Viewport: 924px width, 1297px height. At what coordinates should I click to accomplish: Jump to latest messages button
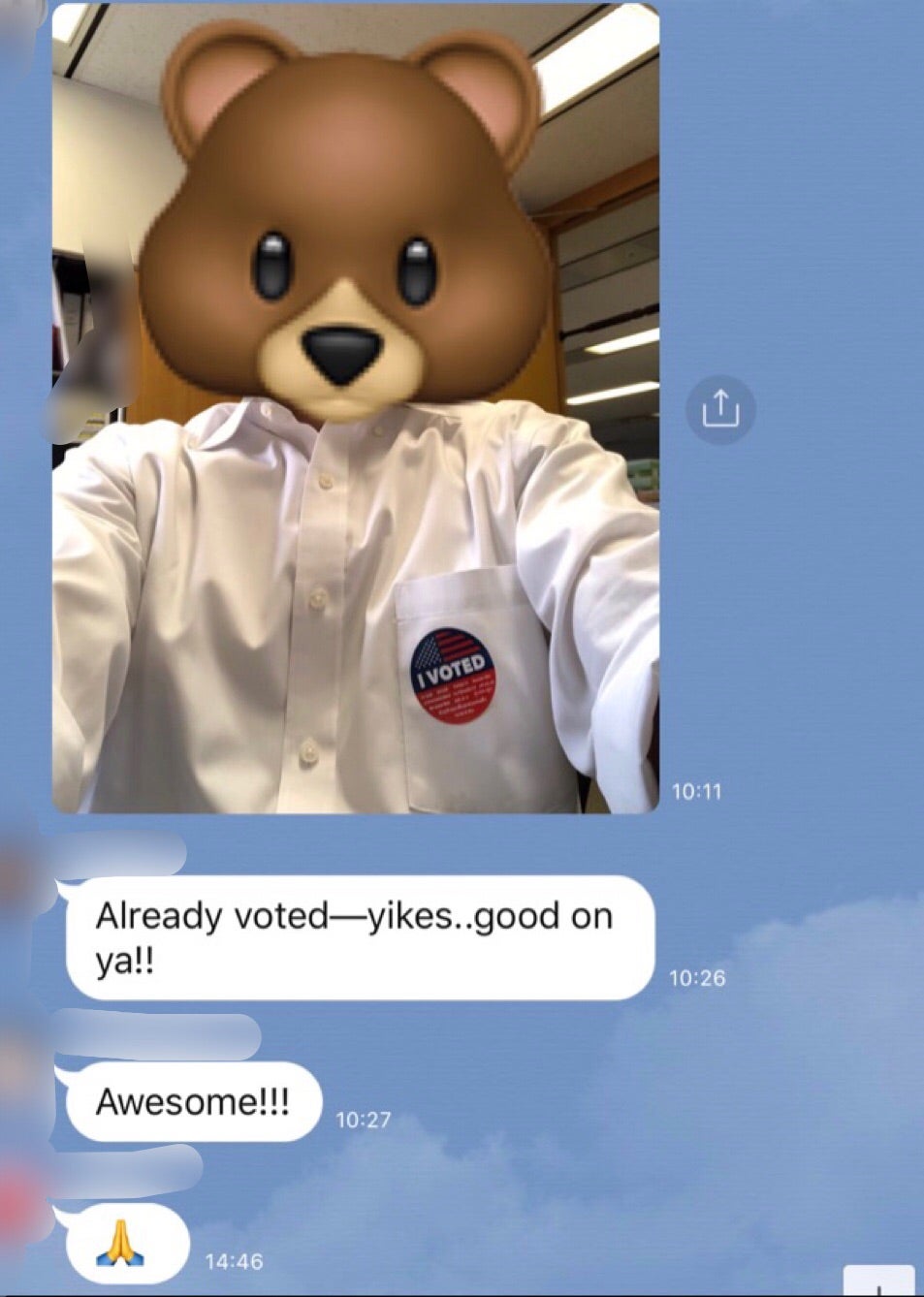pos(877,1281)
